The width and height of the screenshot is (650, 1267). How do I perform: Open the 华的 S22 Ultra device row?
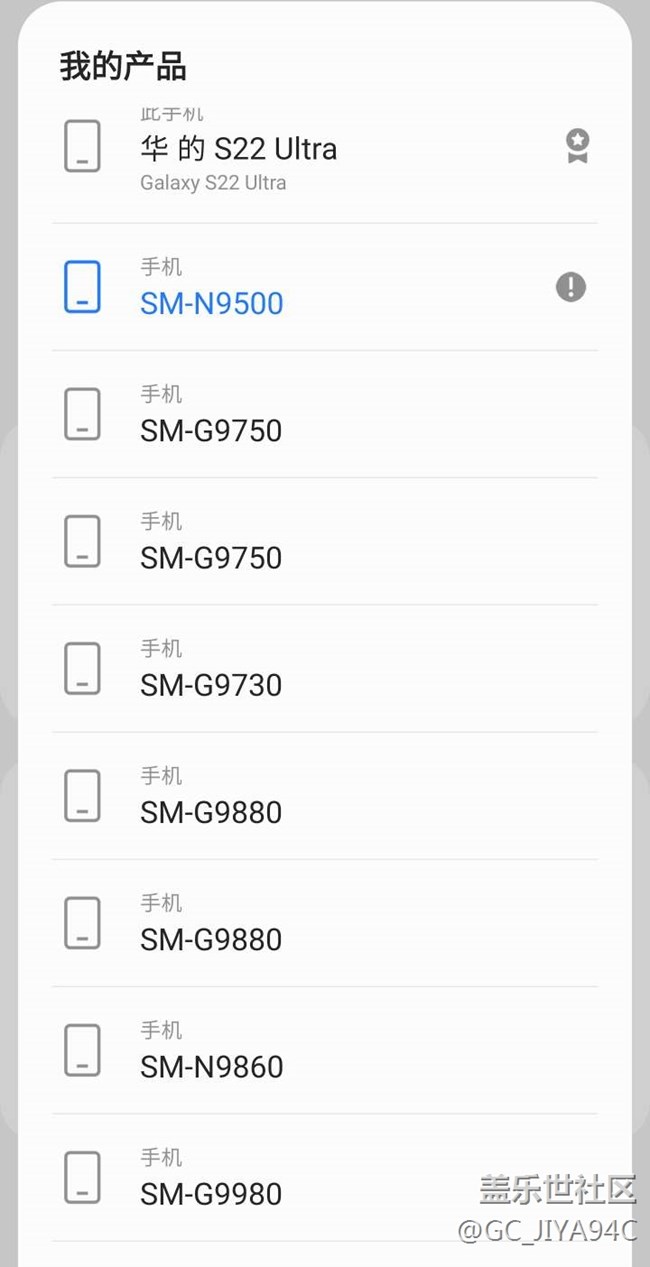coord(238,150)
